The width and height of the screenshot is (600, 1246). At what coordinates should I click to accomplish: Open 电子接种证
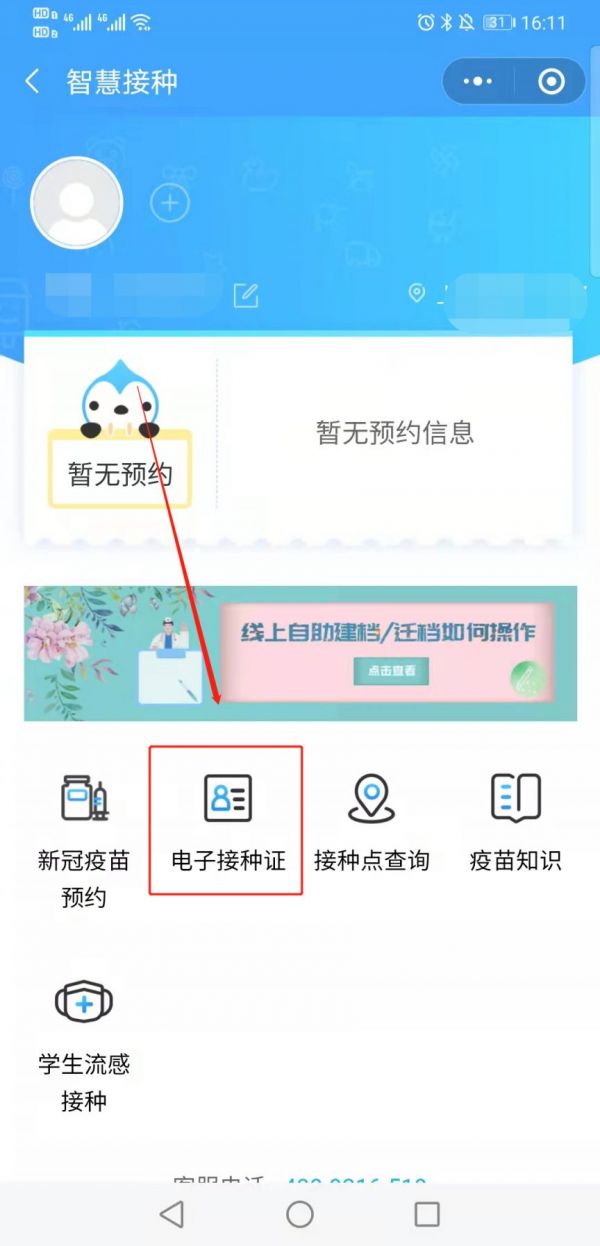point(228,820)
